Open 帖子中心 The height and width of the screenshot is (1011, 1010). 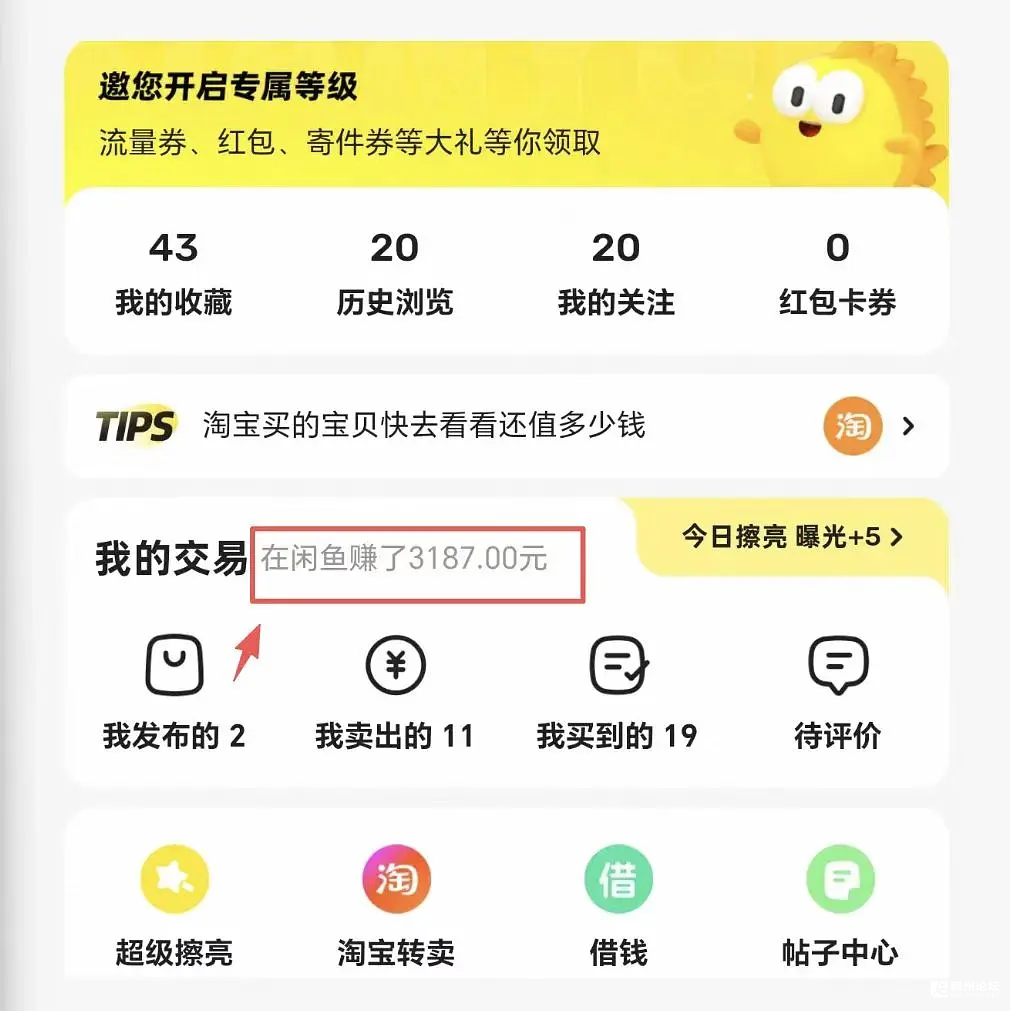click(x=839, y=907)
